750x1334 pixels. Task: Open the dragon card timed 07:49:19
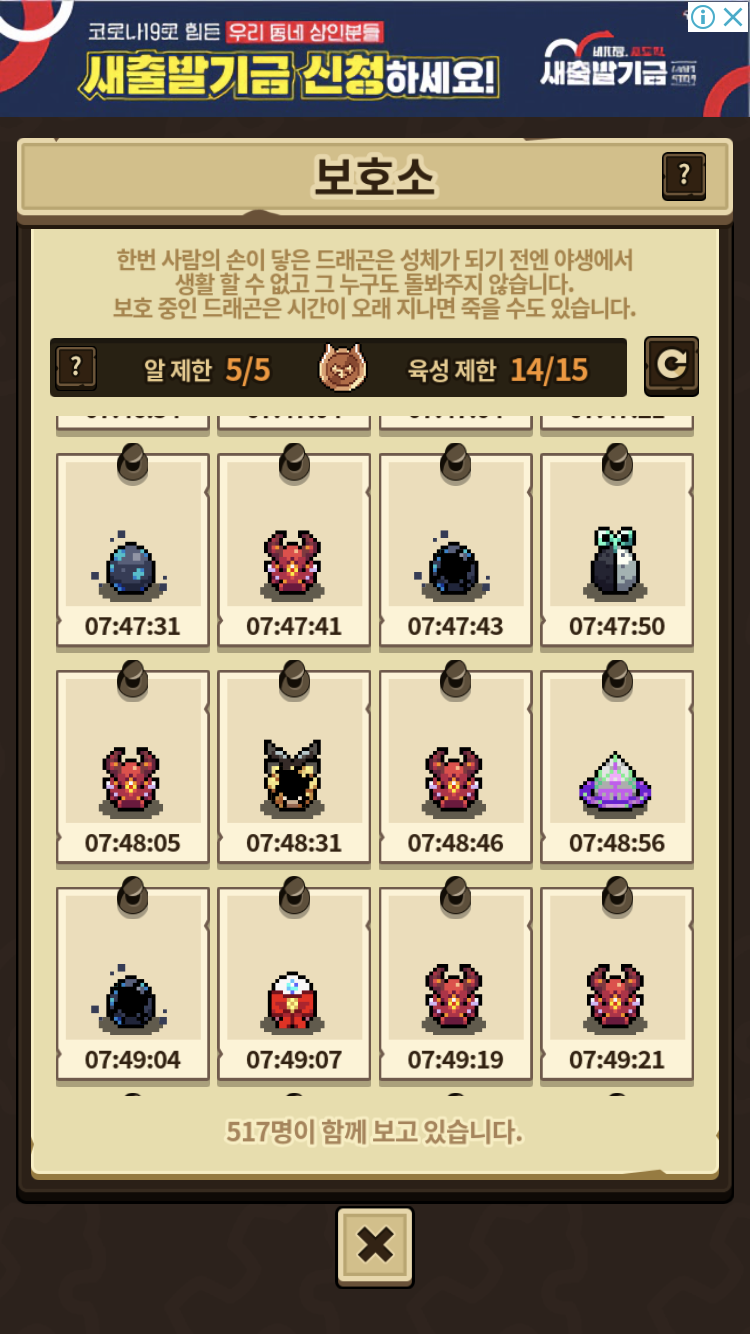455,984
